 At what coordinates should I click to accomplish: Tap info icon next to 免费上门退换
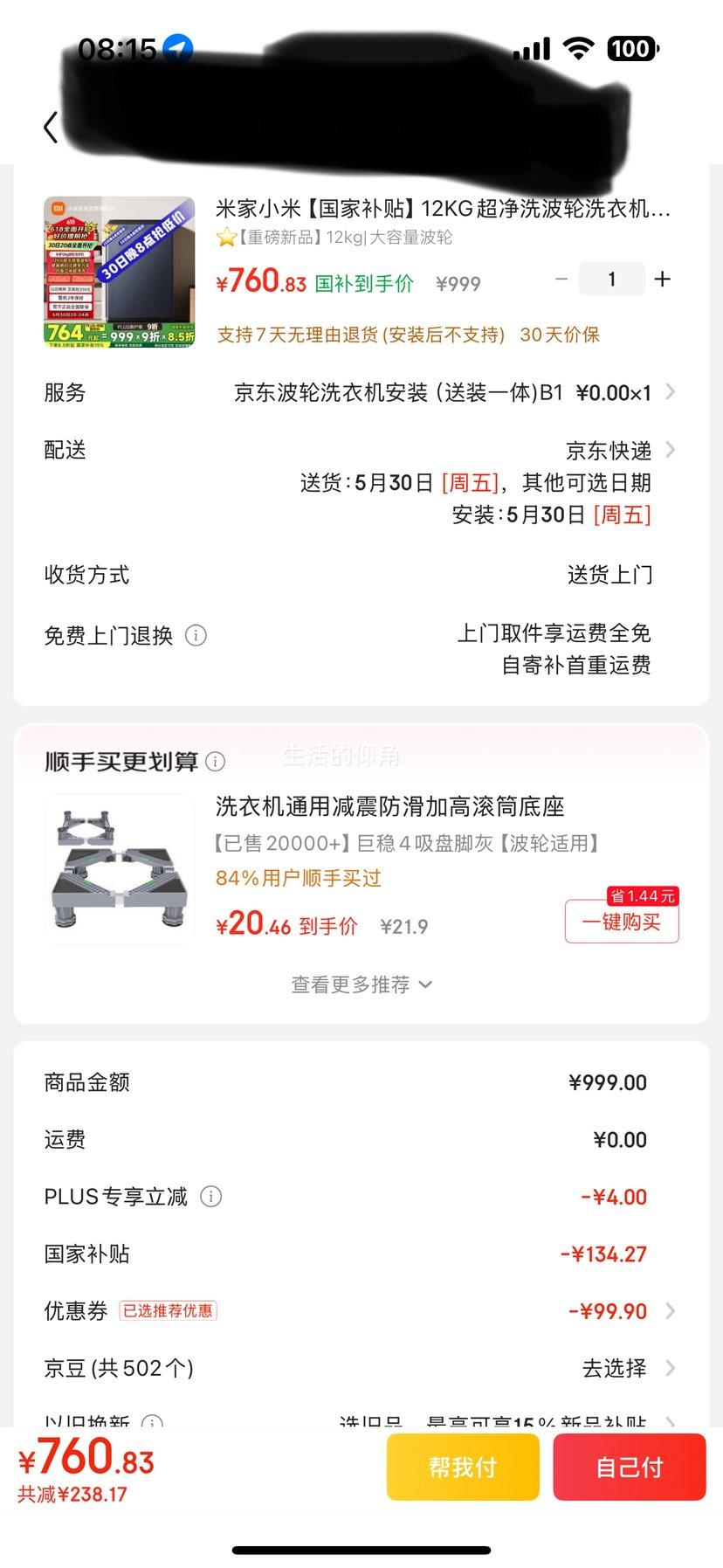pyautogui.click(x=196, y=636)
